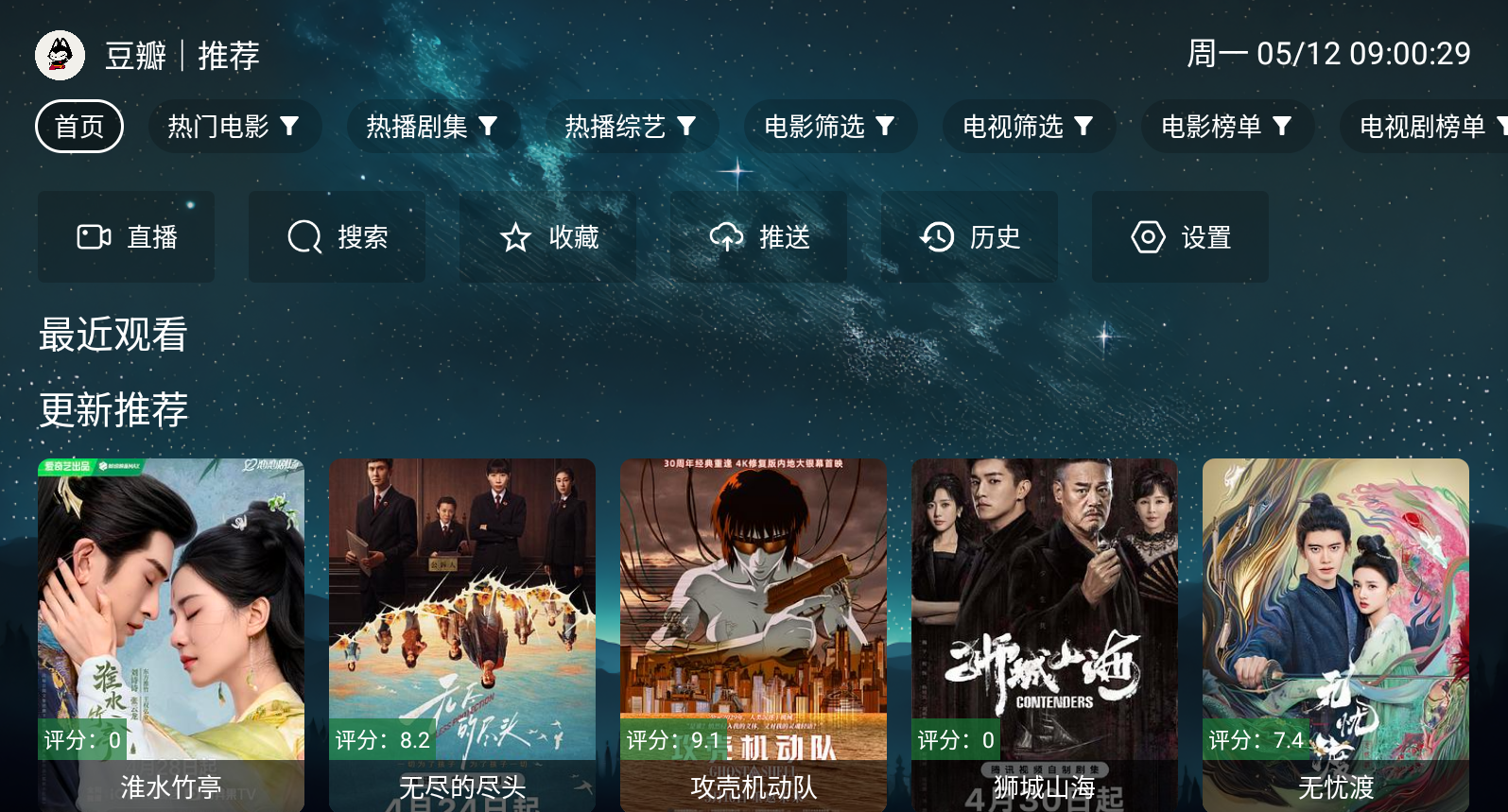Switch to the 热播剧集 tab

(432, 127)
